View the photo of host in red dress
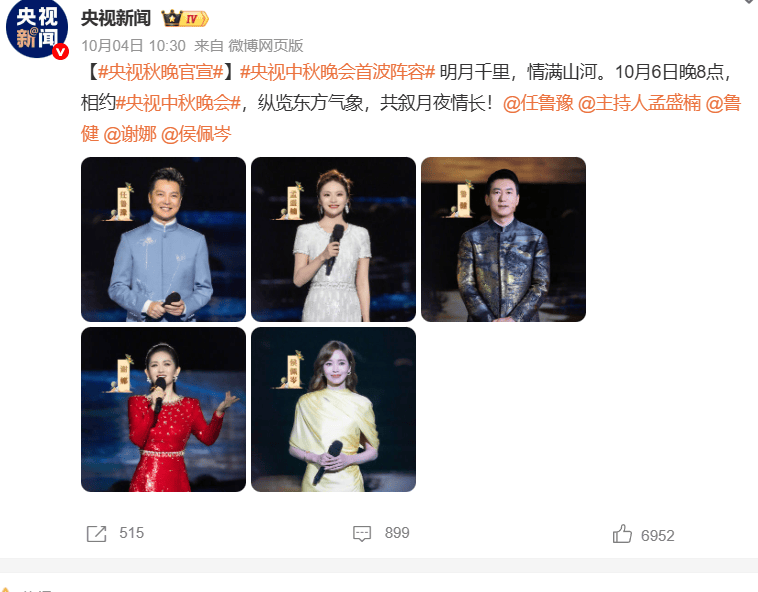The height and width of the screenshot is (592, 758). coord(163,409)
